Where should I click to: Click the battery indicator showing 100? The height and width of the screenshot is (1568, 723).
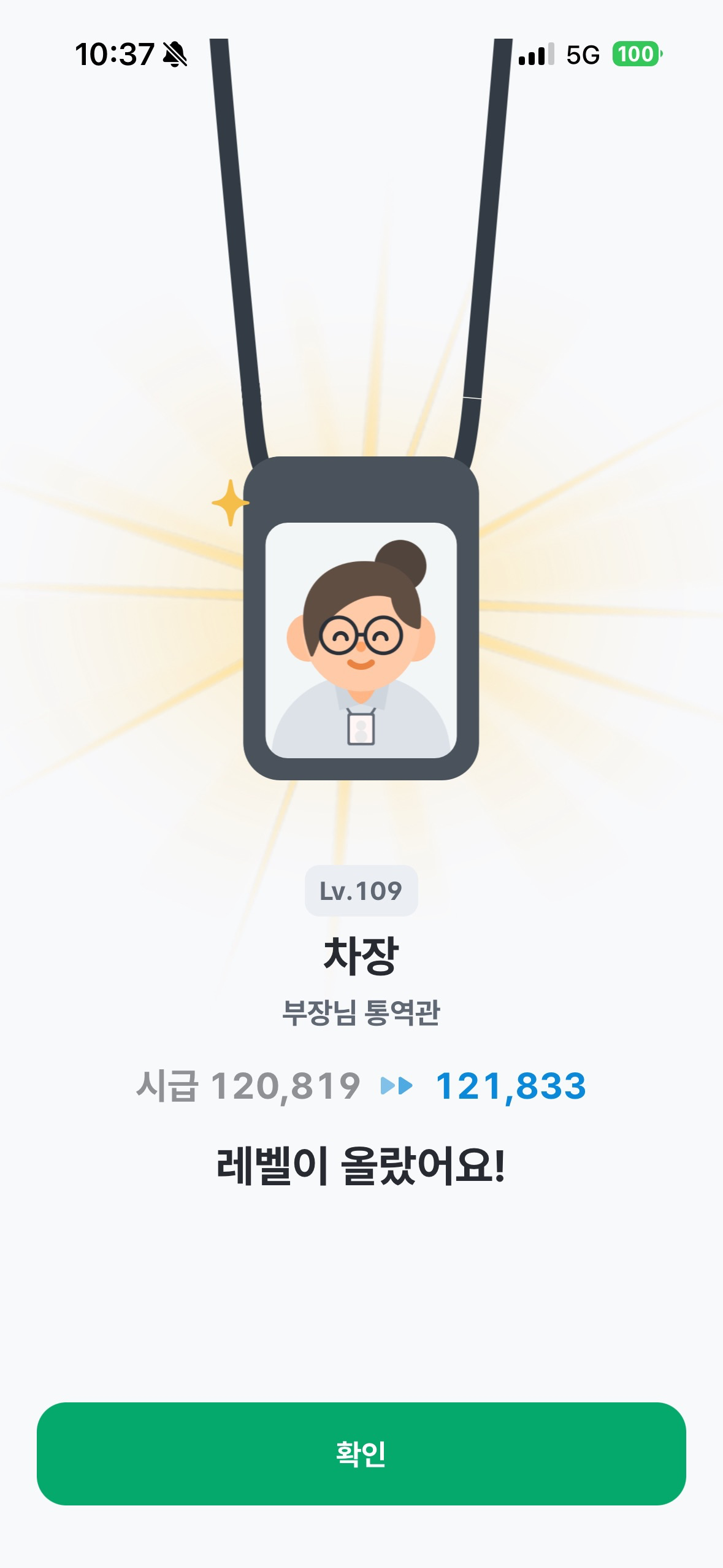coord(635,54)
